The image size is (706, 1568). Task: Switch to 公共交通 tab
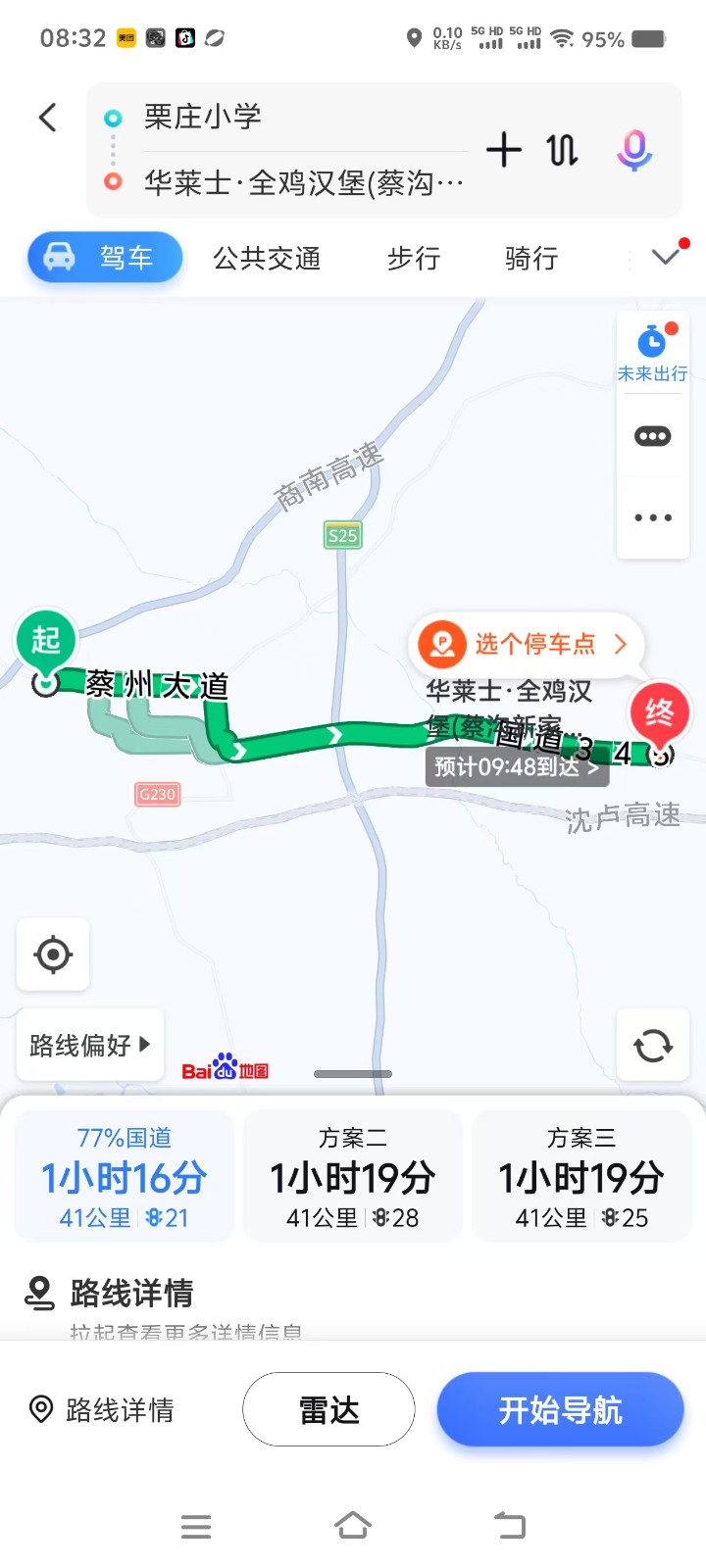click(267, 258)
